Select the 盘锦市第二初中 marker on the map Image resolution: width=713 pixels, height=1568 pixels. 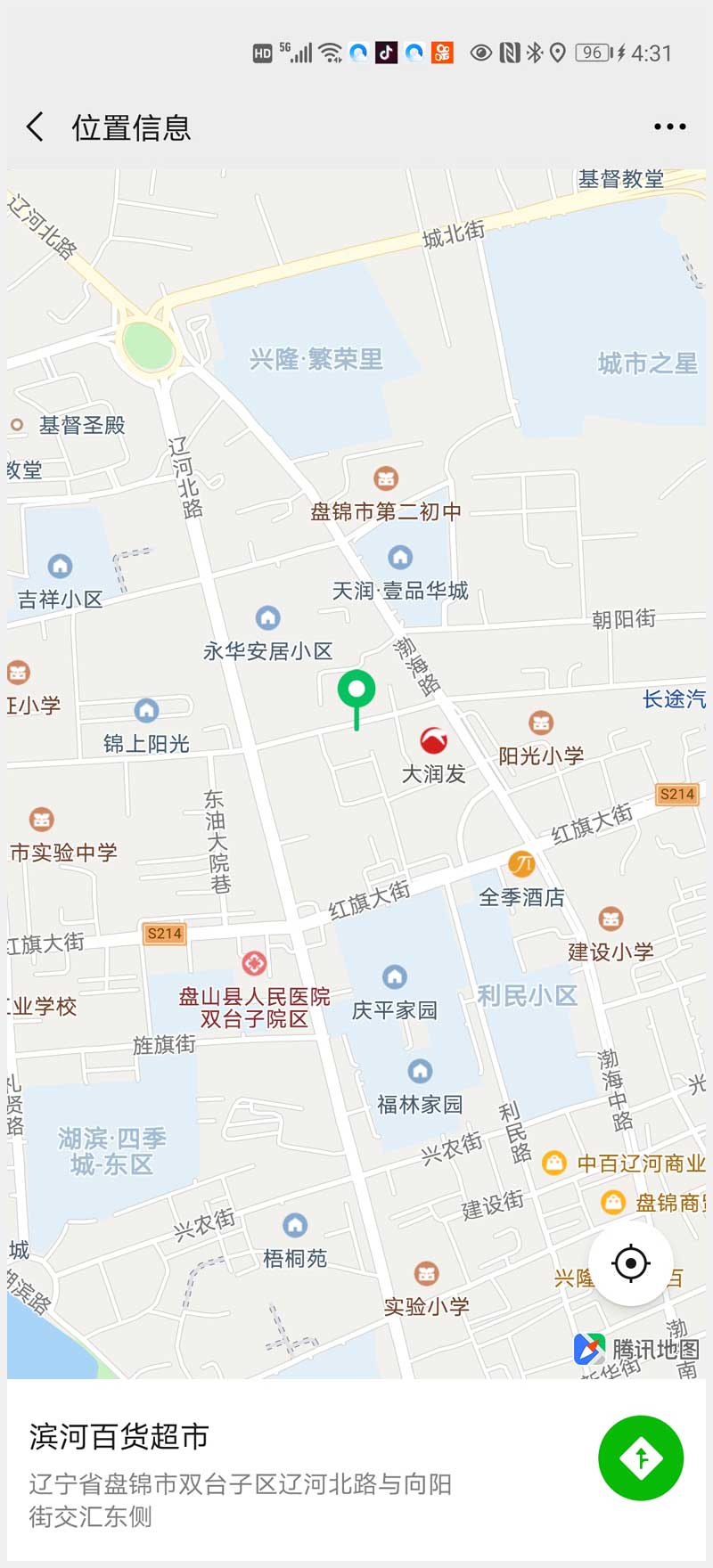click(386, 479)
